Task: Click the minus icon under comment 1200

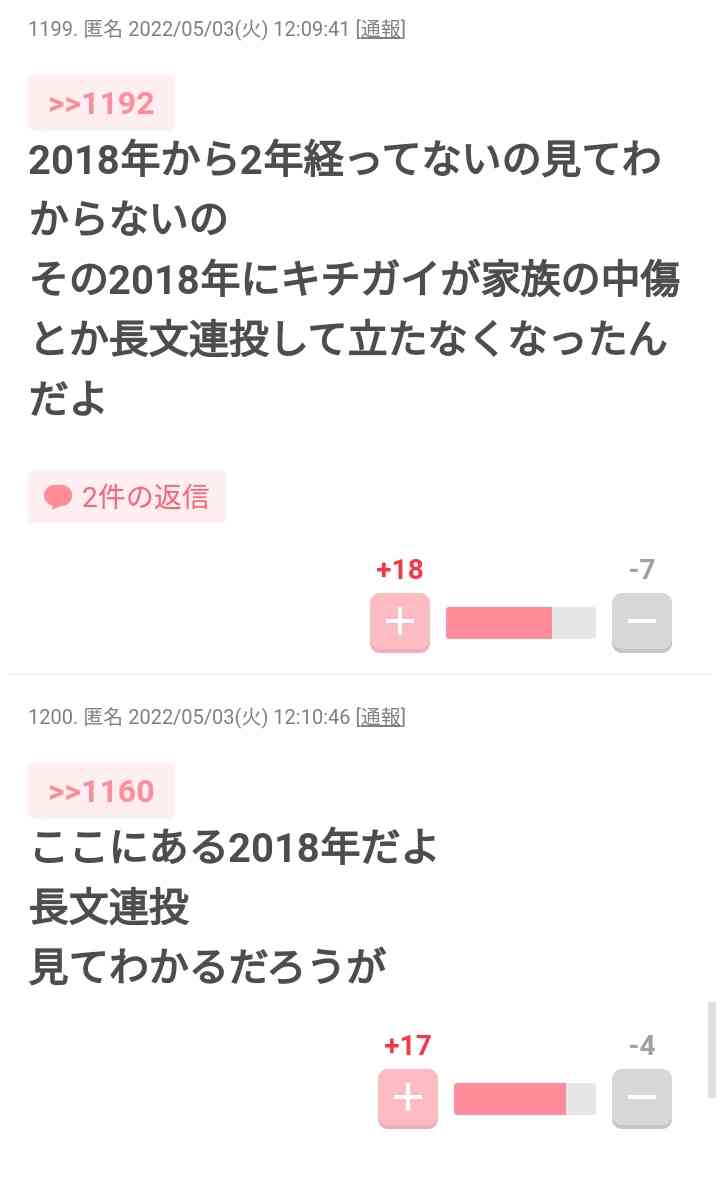Action: pyautogui.click(x=641, y=1099)
